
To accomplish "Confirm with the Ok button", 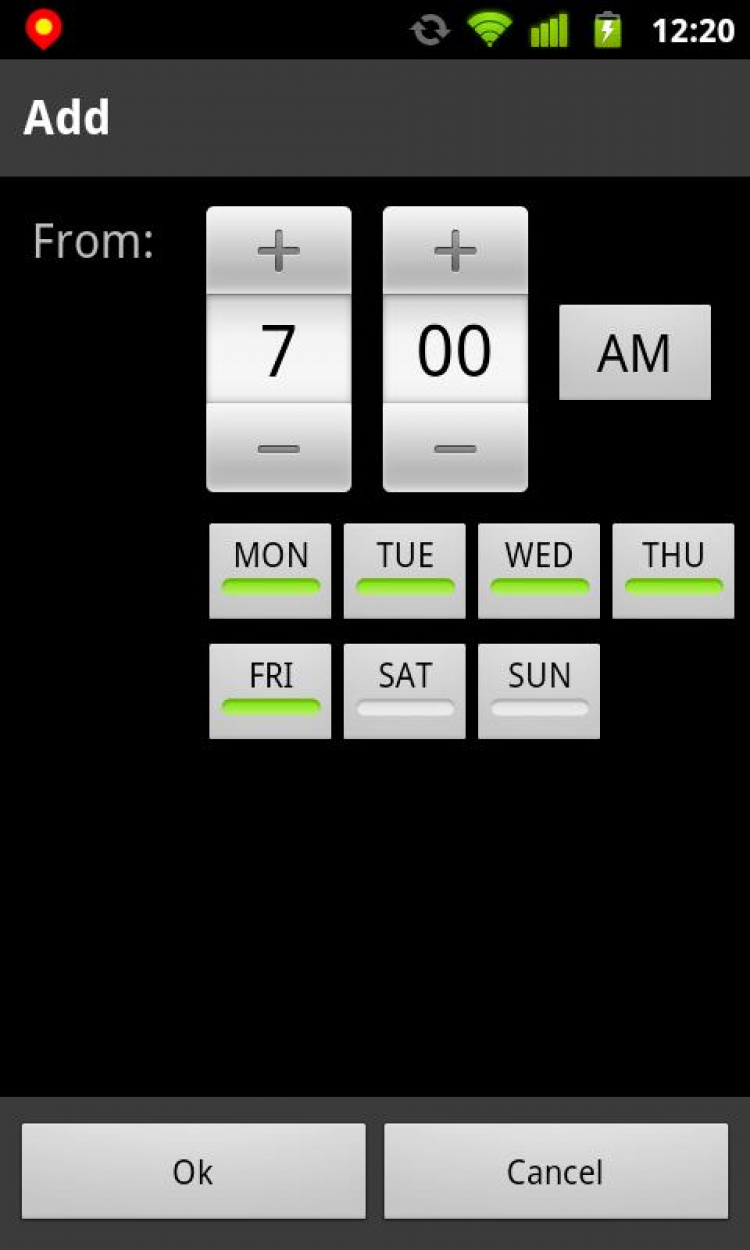I will (193, 1171).
